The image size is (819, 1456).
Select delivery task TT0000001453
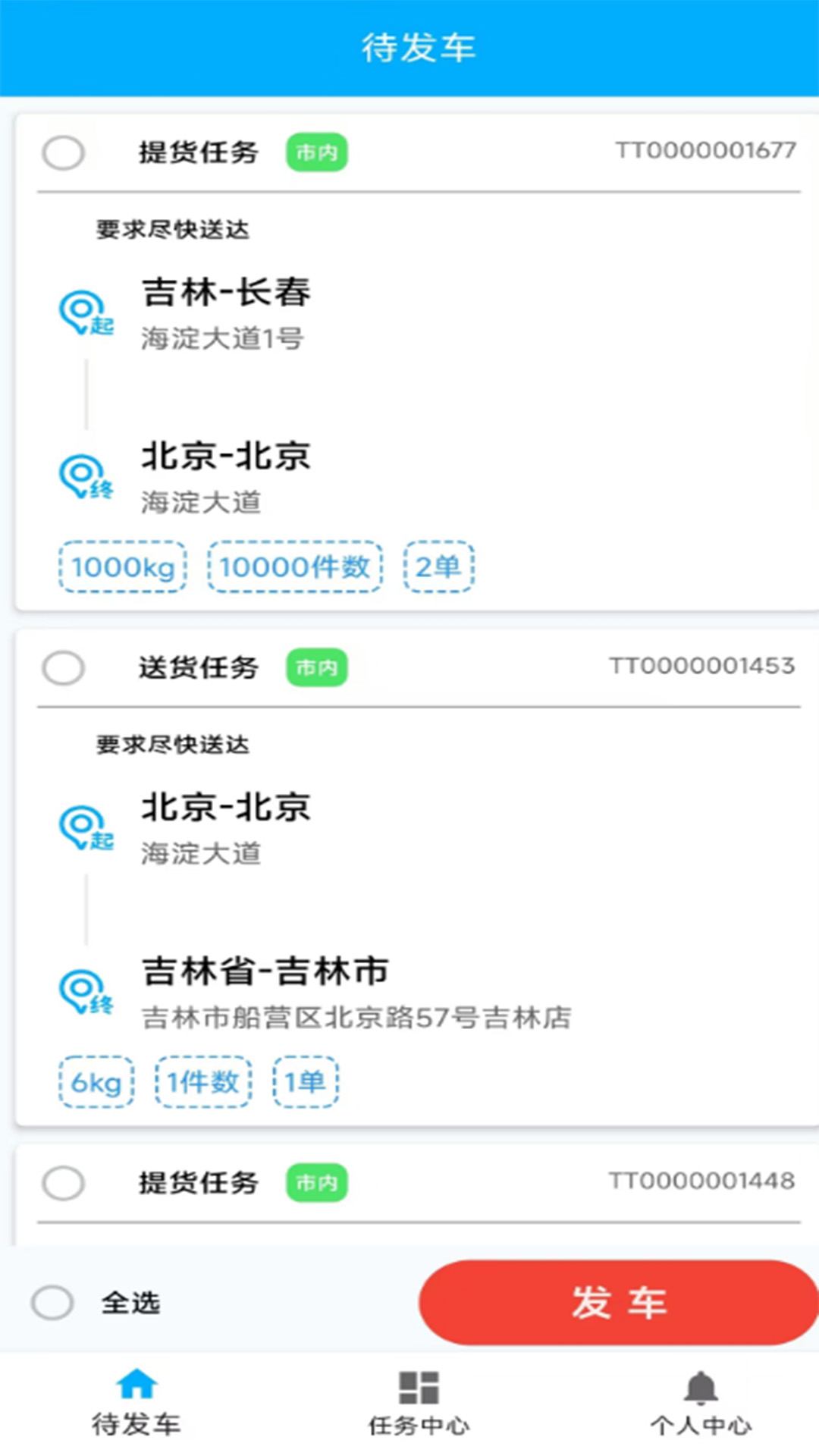click(64, 668)
